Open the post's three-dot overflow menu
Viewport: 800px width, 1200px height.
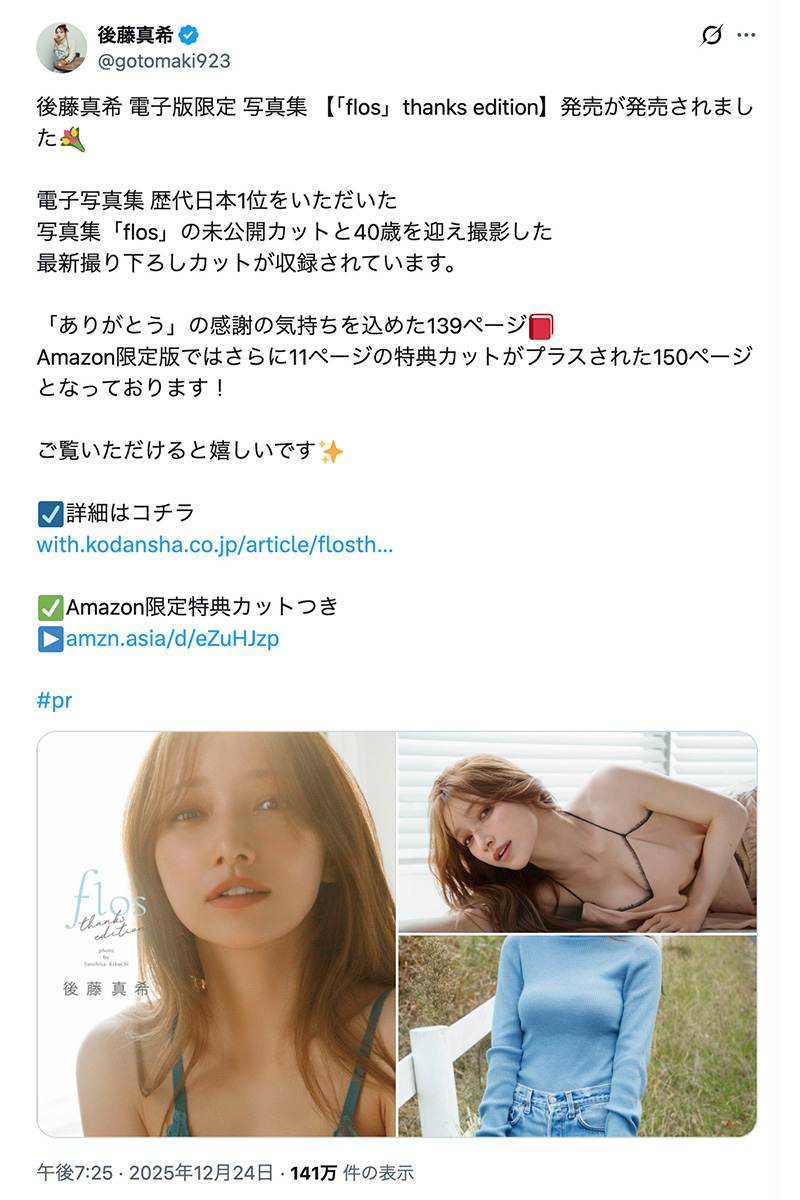coord(746,36)
